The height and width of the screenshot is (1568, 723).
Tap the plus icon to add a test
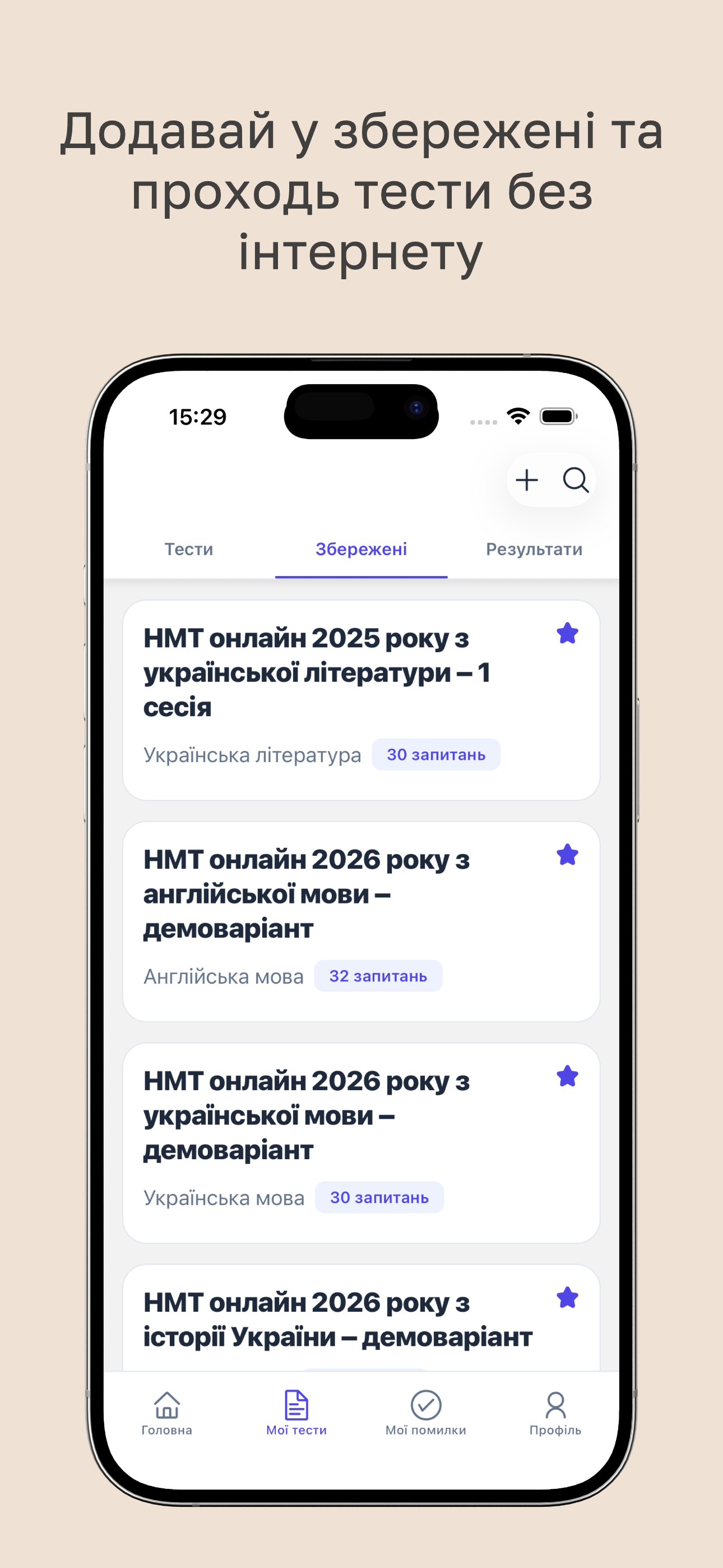click(527, 480)
